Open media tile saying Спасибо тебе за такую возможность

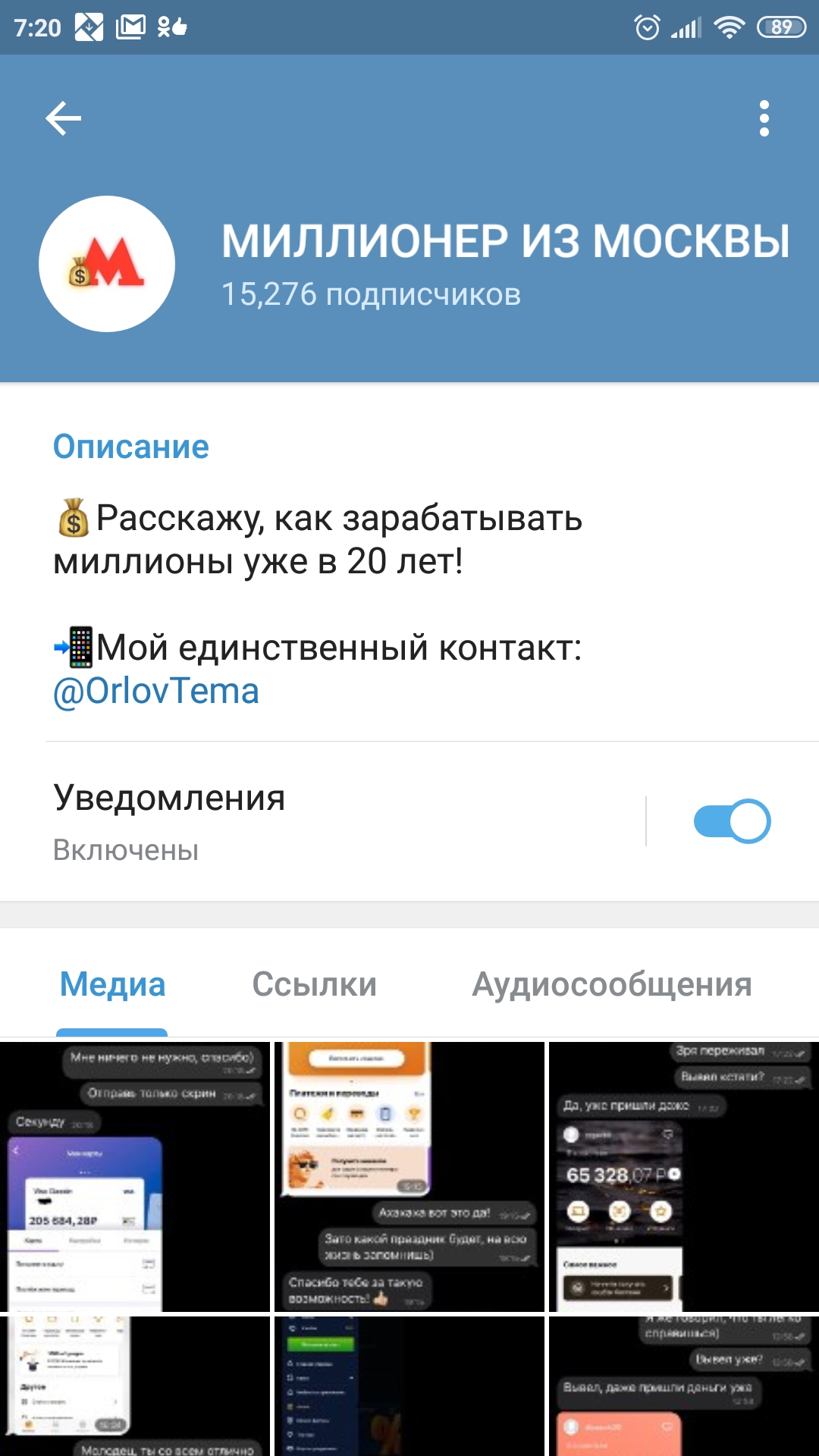(409, 1177)
